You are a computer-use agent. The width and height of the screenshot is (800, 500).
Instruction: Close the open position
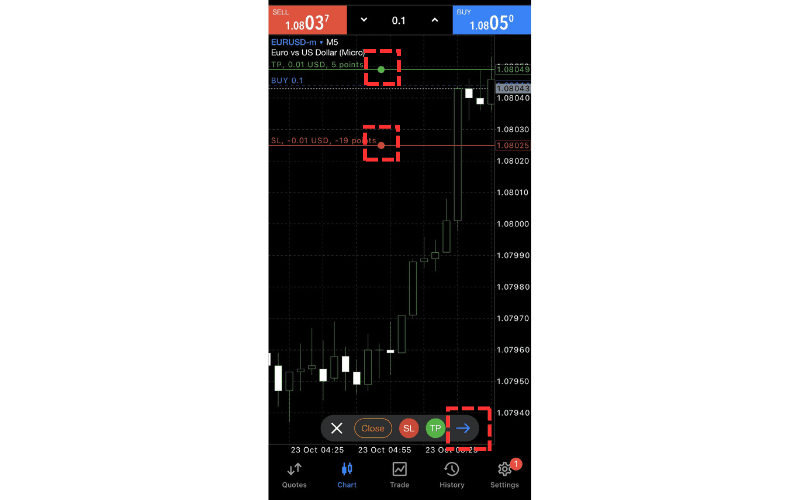[x=372, y=428]
